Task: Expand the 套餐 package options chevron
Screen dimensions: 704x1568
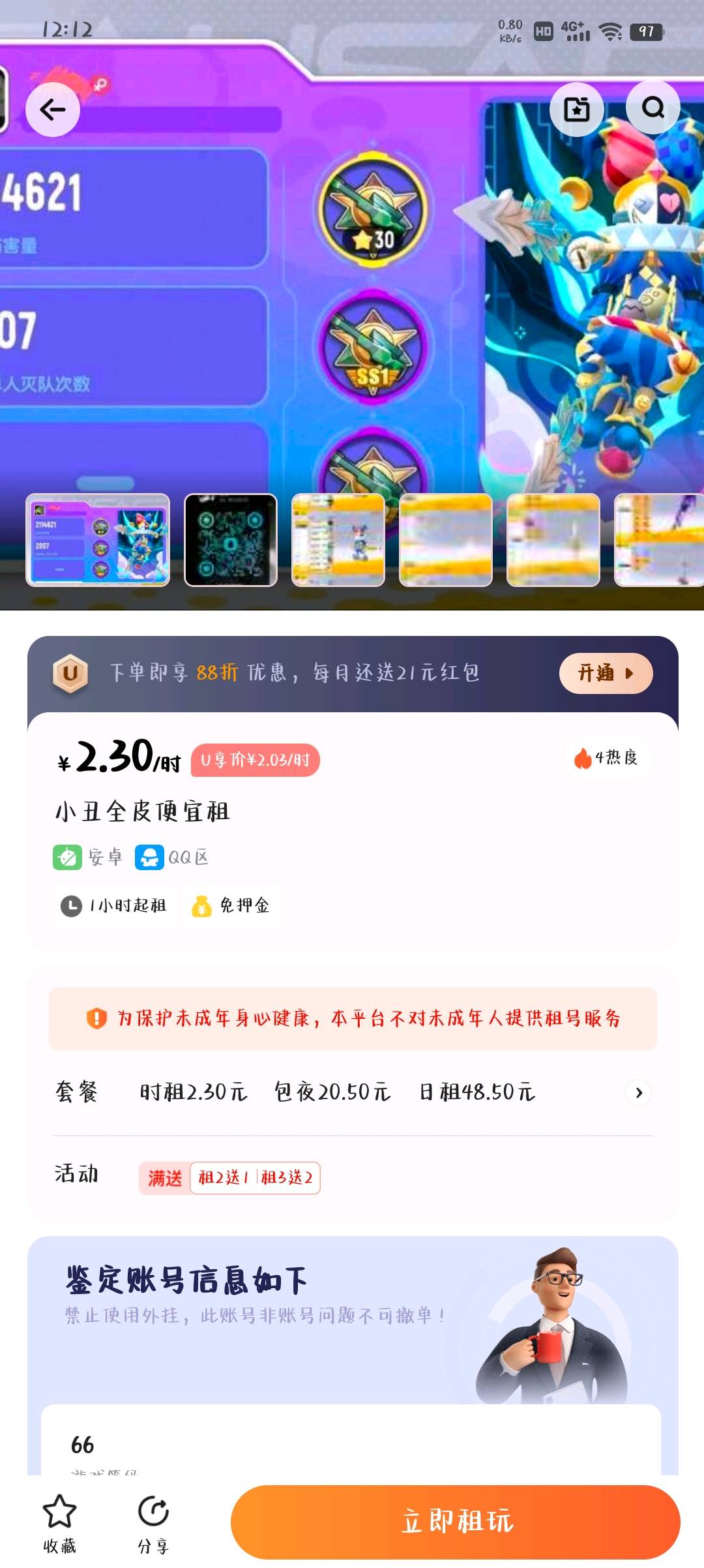Action: [x=639, y=1093]
